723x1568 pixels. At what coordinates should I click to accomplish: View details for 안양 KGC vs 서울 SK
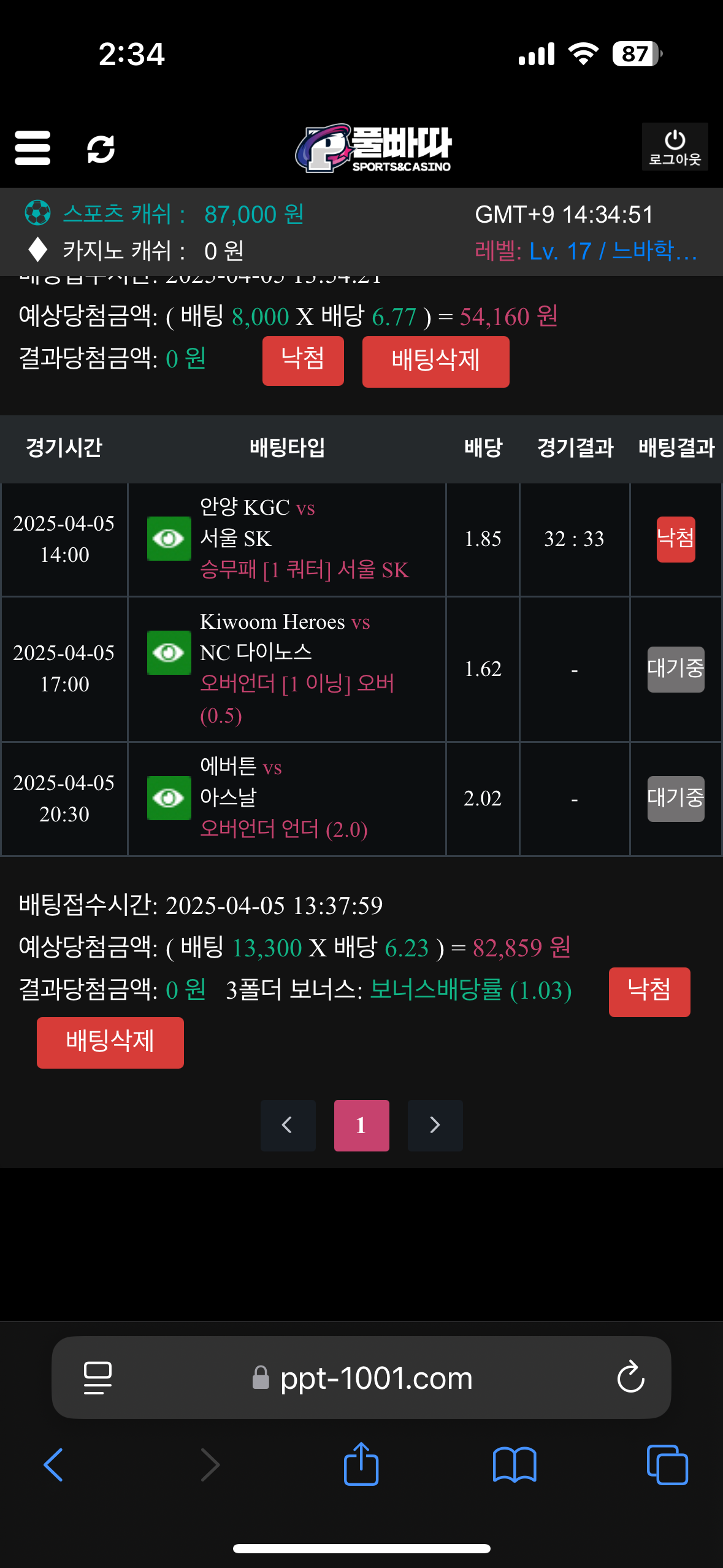[169, 539]
